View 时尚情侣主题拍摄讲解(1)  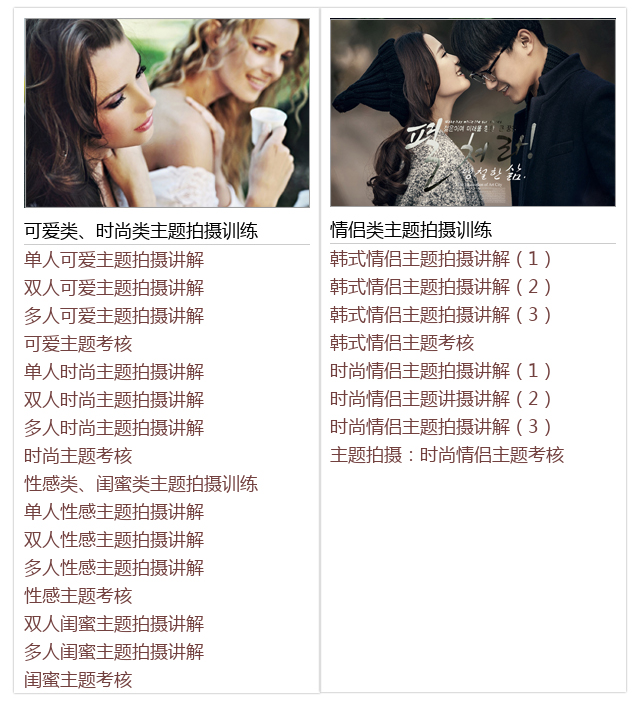[x=441, y=371]
